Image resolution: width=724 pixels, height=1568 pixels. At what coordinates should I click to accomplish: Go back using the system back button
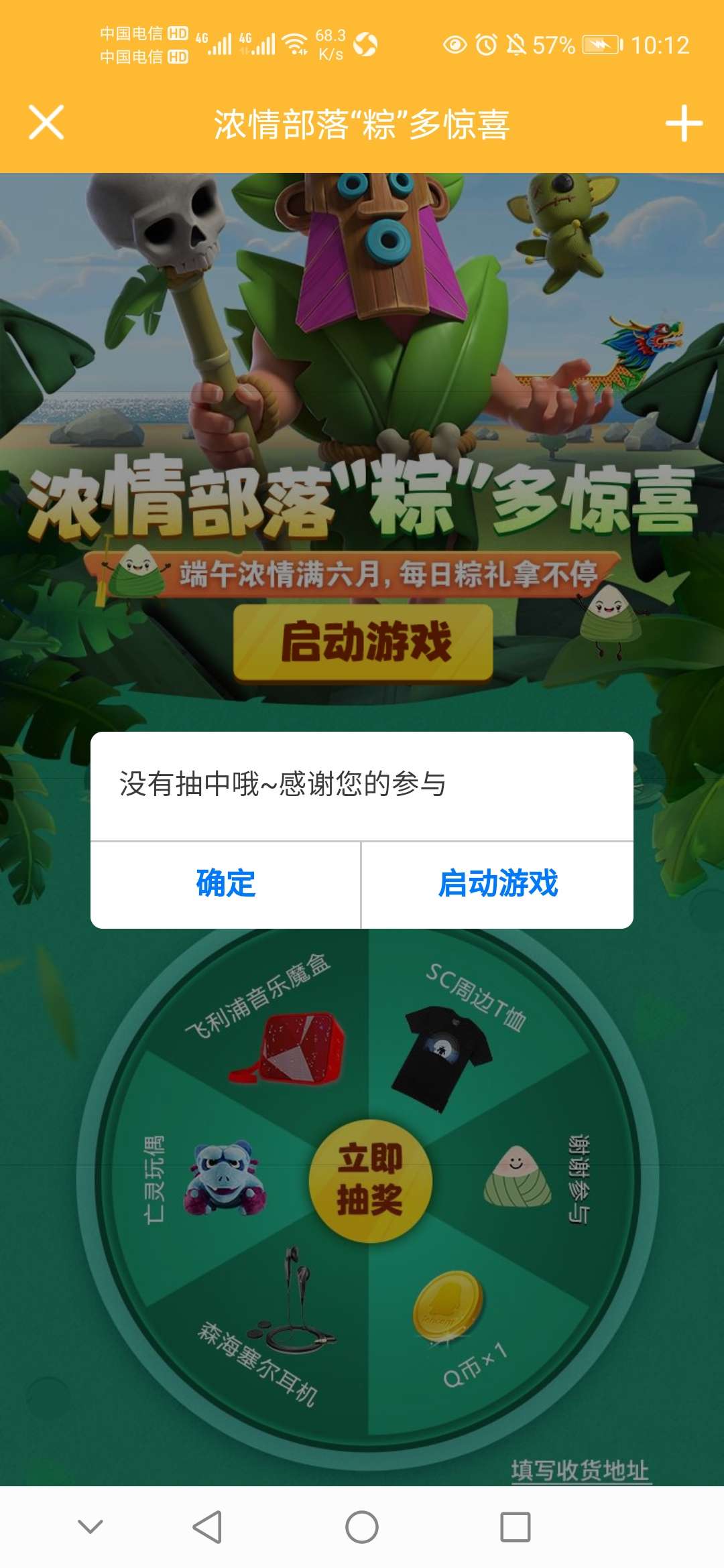(x=207, y=1527)
